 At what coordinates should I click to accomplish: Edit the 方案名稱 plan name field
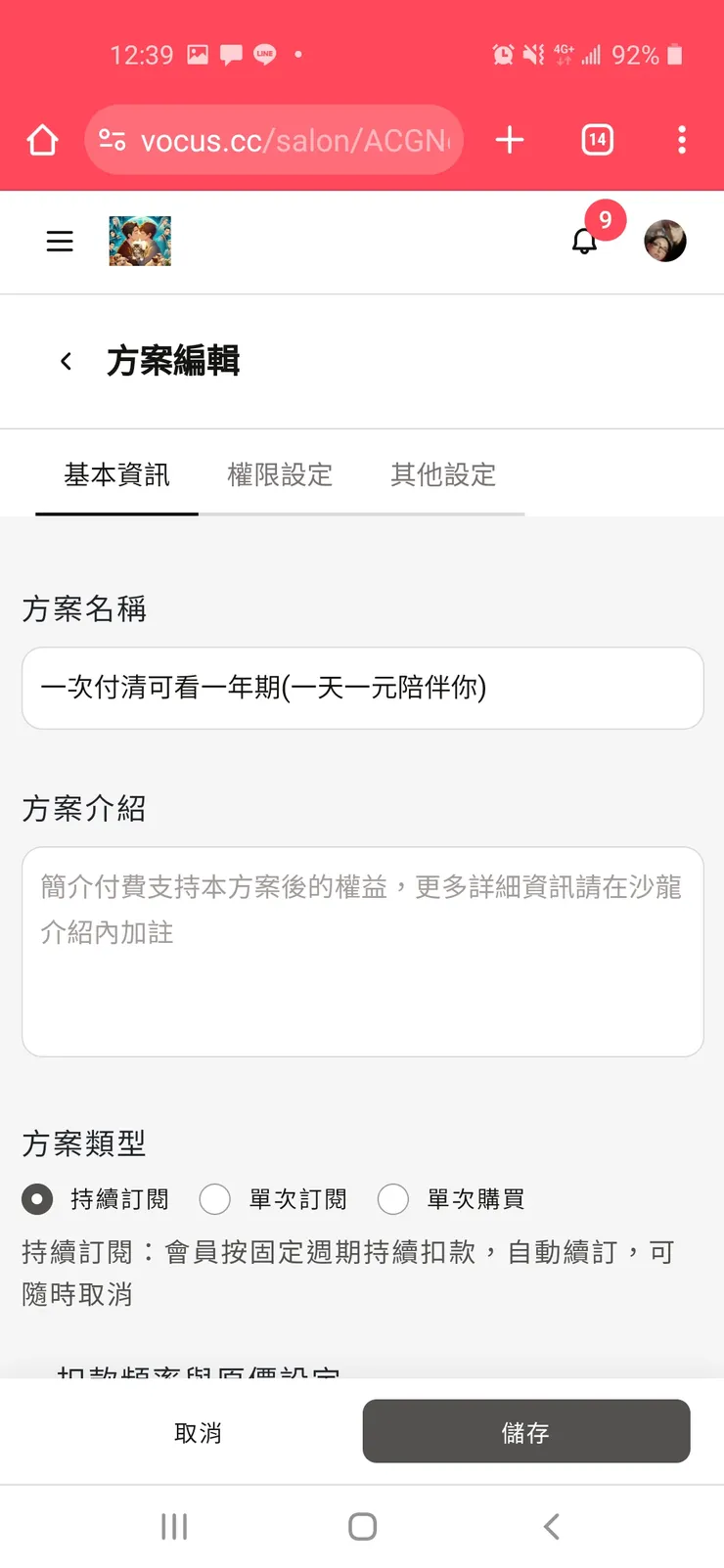tap(362, 688)
